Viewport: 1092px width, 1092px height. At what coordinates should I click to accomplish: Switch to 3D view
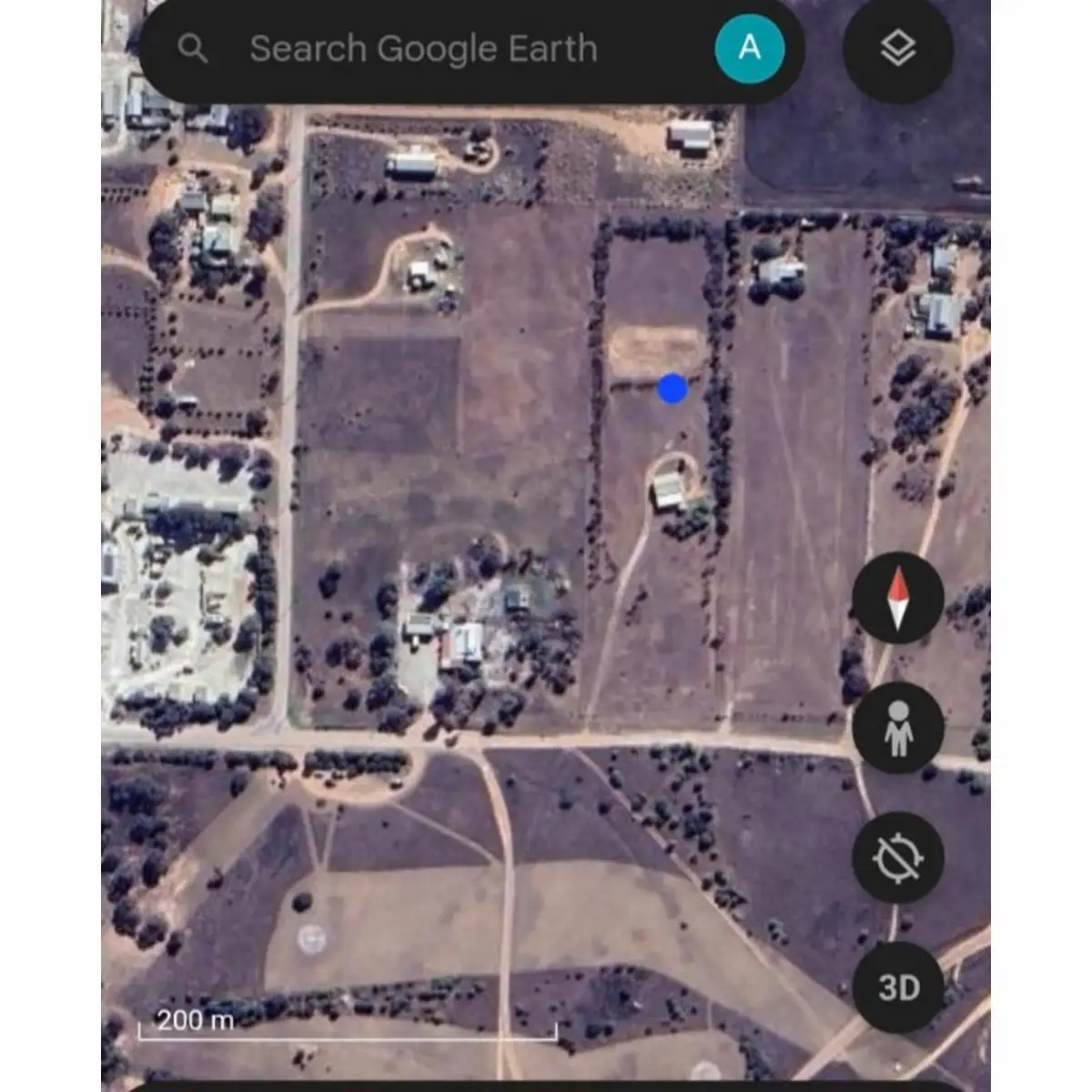tap(898, 987)
